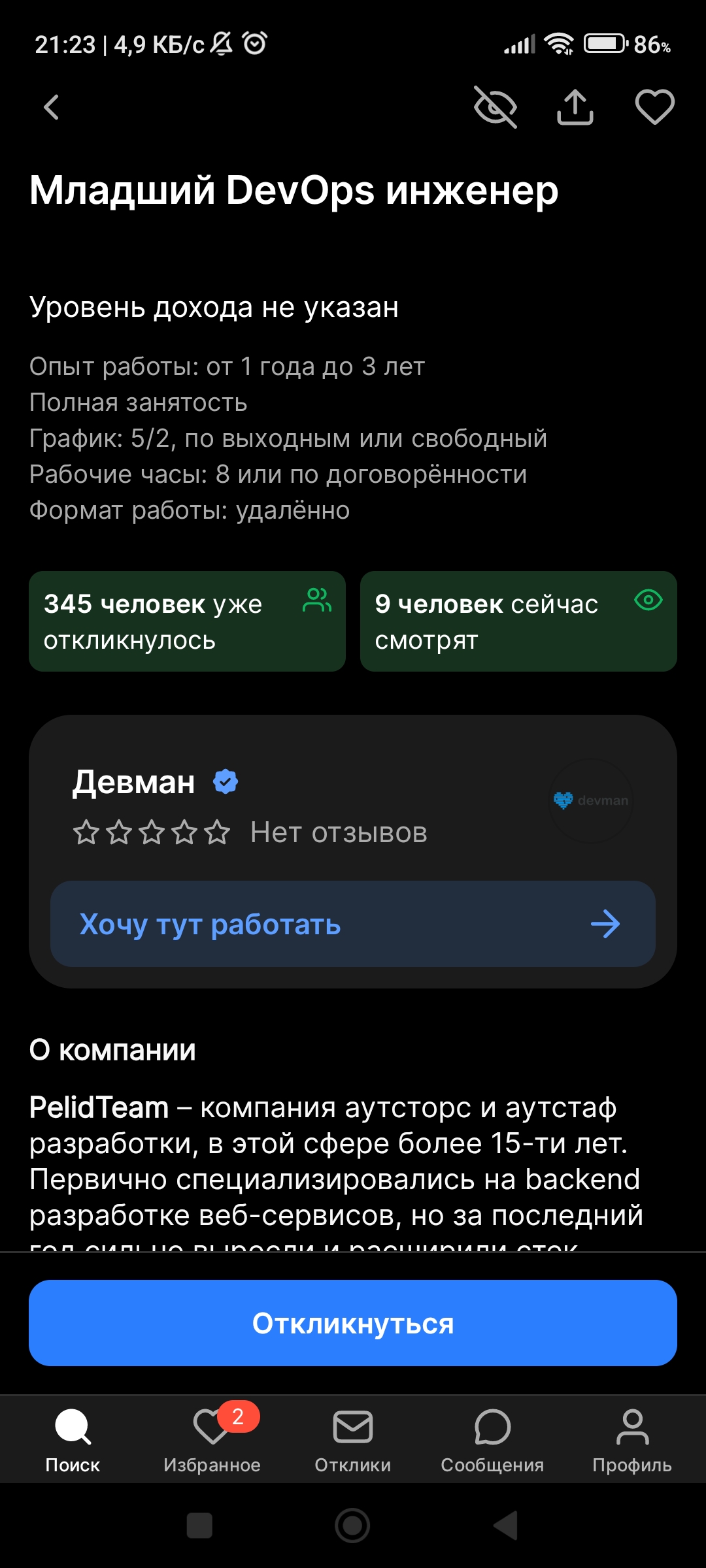Open recent apps with the square button
This screenshot has height=1568, width=706.
tap(199, 1526)
